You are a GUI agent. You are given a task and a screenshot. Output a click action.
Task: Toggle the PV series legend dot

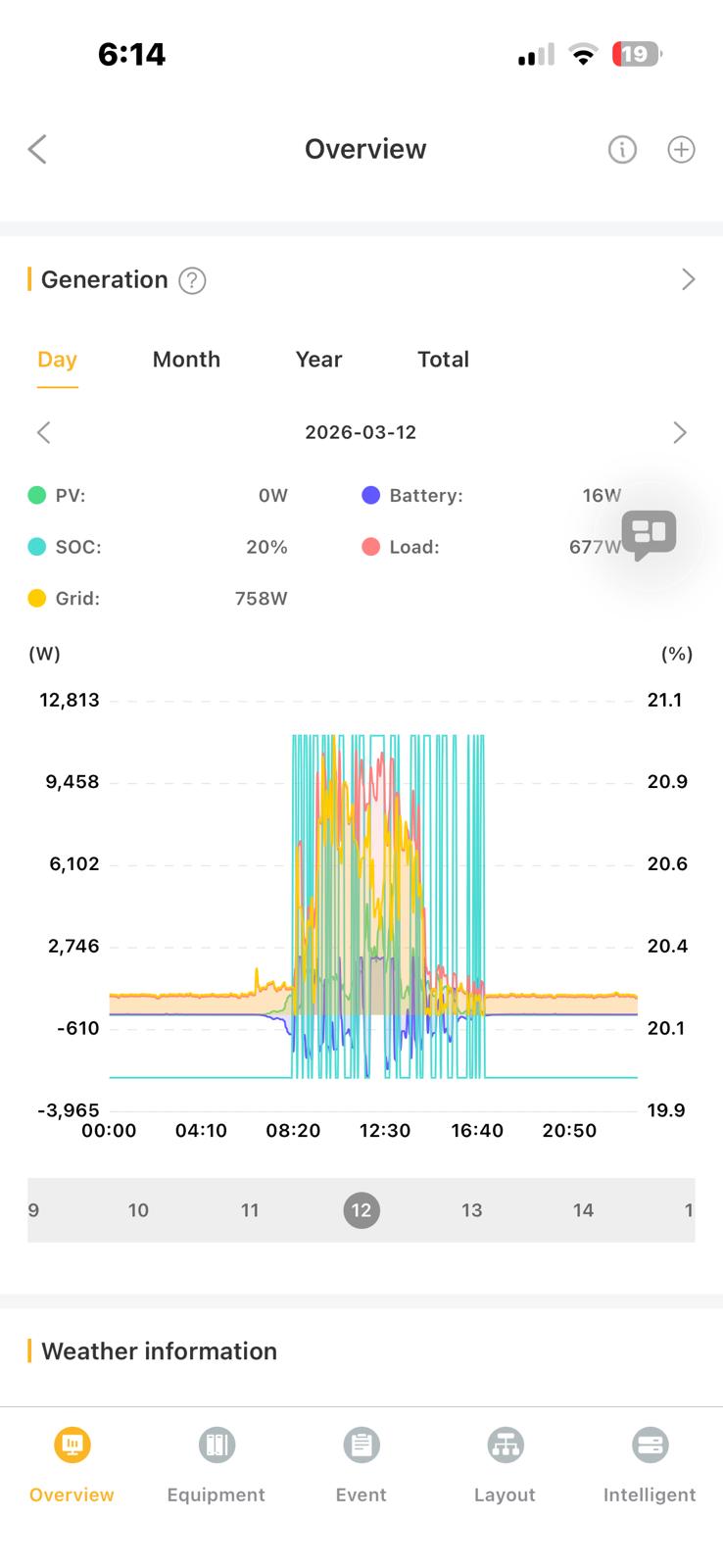[35, 495]
